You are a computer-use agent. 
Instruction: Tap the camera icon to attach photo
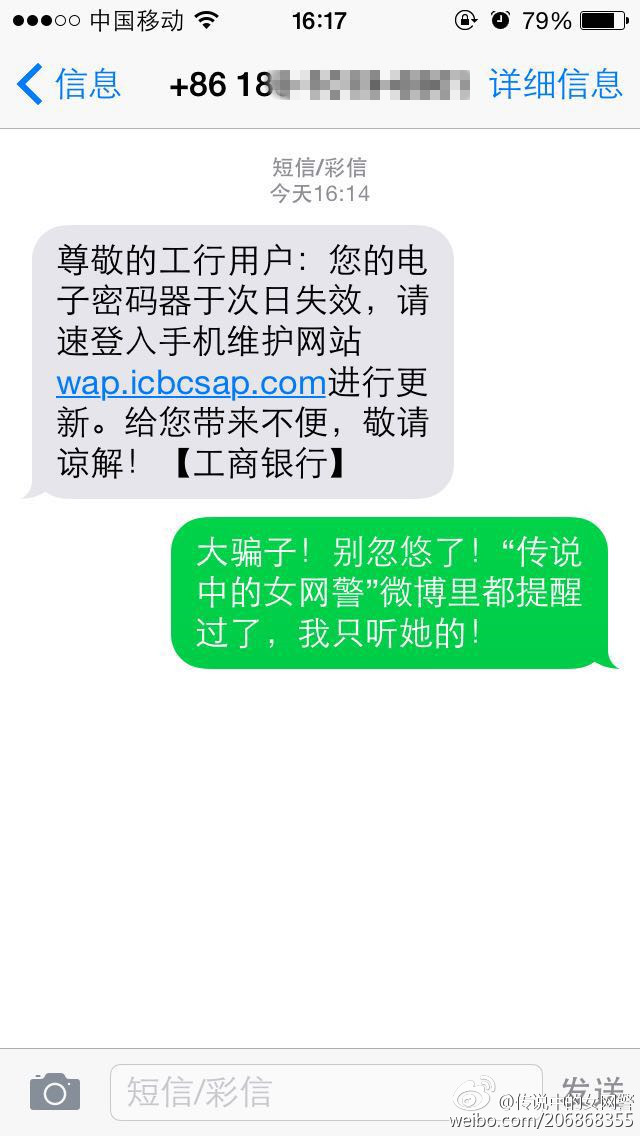pos(54,1091)
